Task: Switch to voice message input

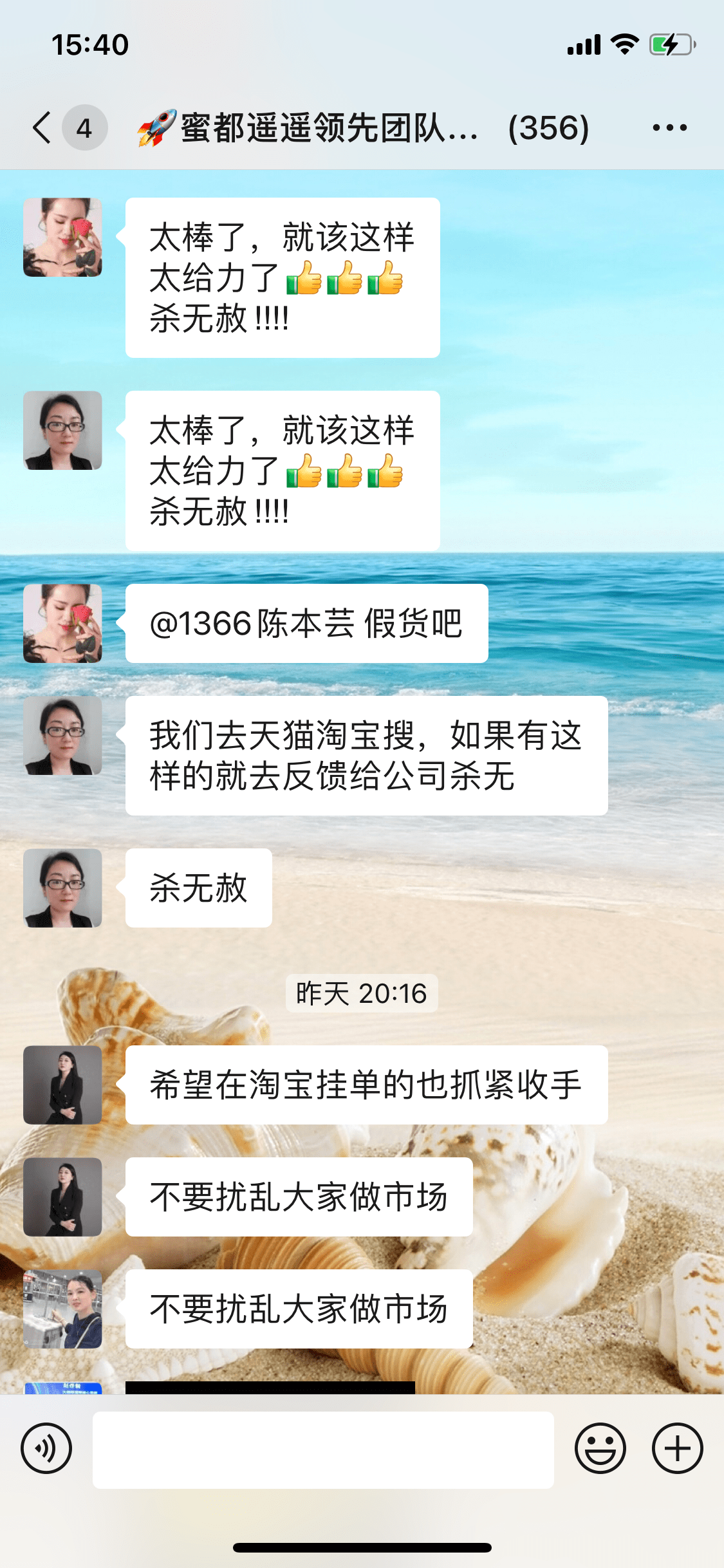Action: pyautogui.click(x=46, y=1448)
